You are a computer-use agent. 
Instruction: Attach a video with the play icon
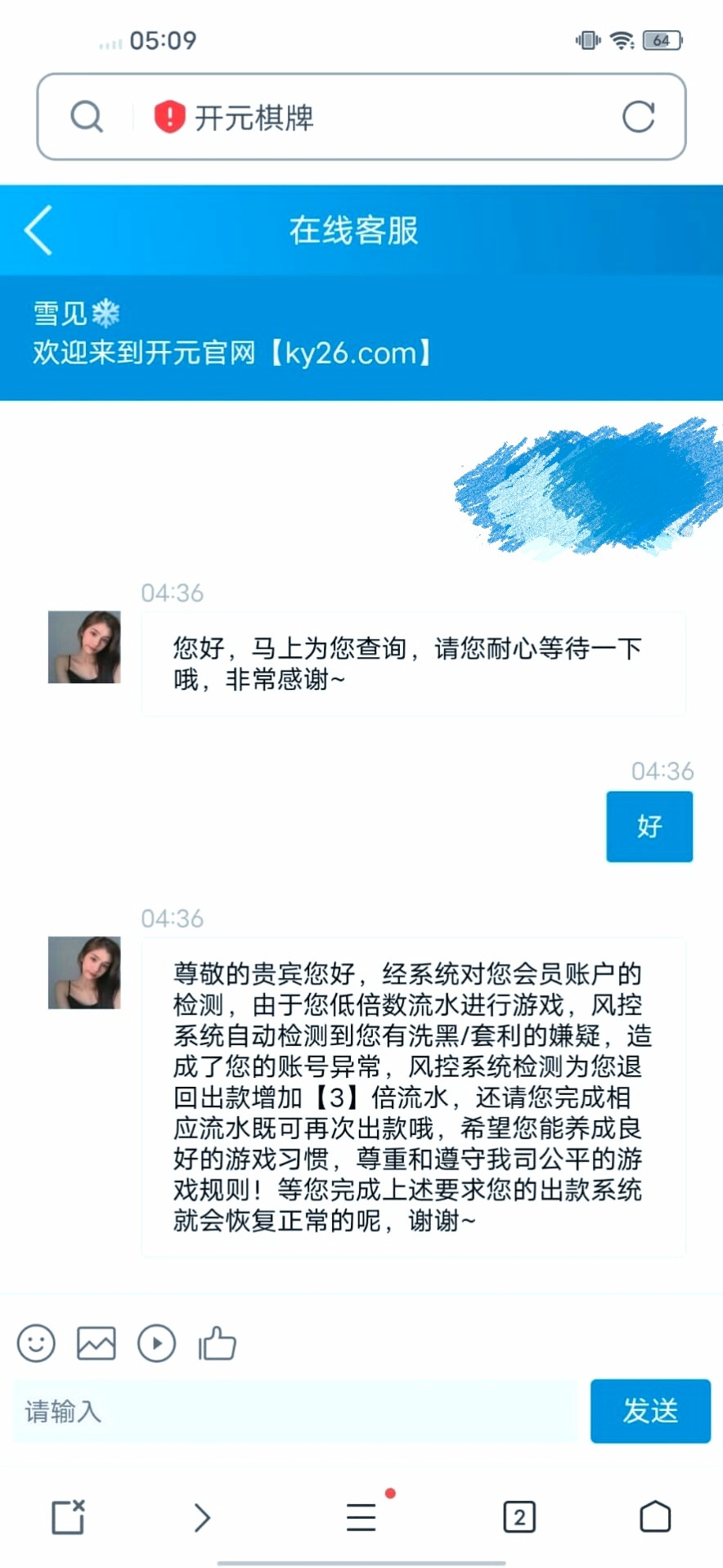point(156,1343)
